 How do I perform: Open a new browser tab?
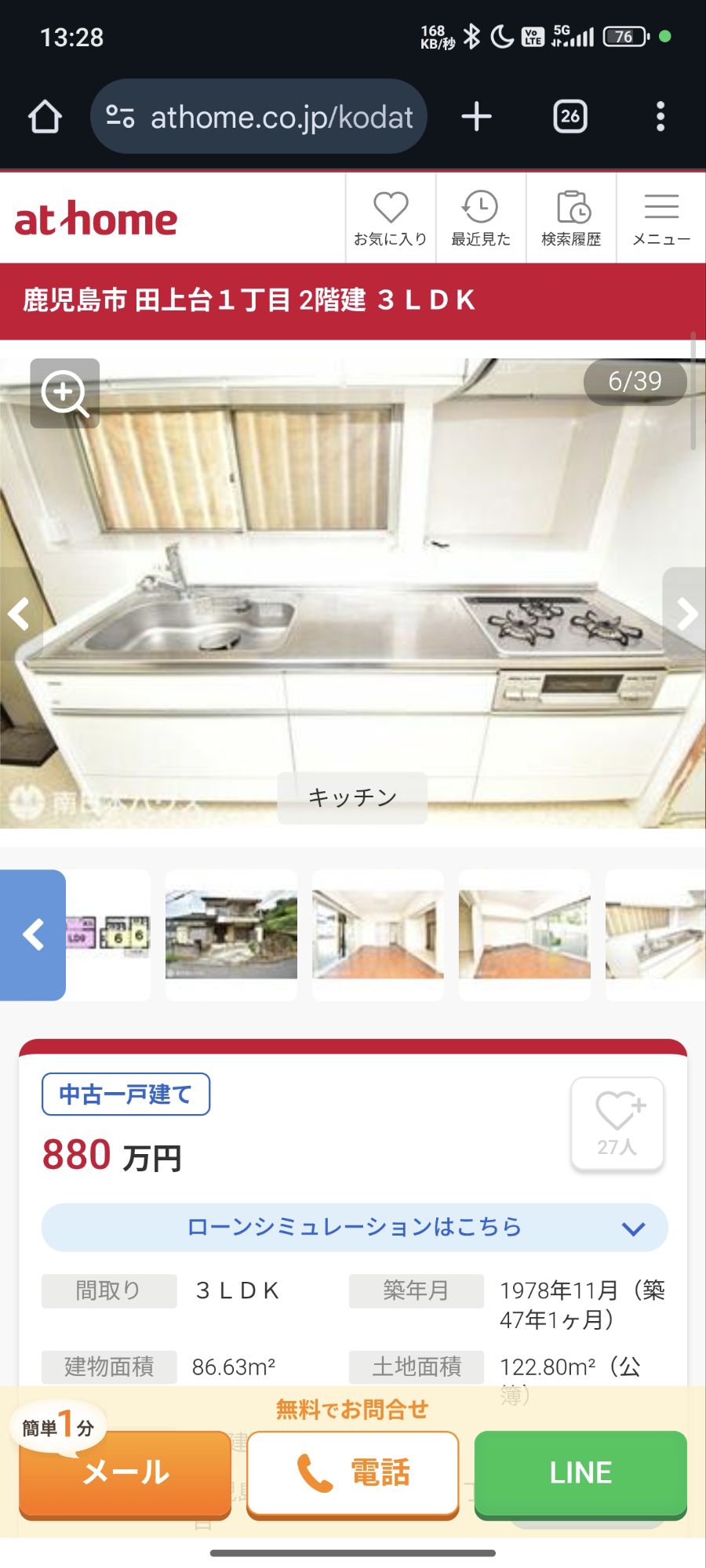[476, 117]
